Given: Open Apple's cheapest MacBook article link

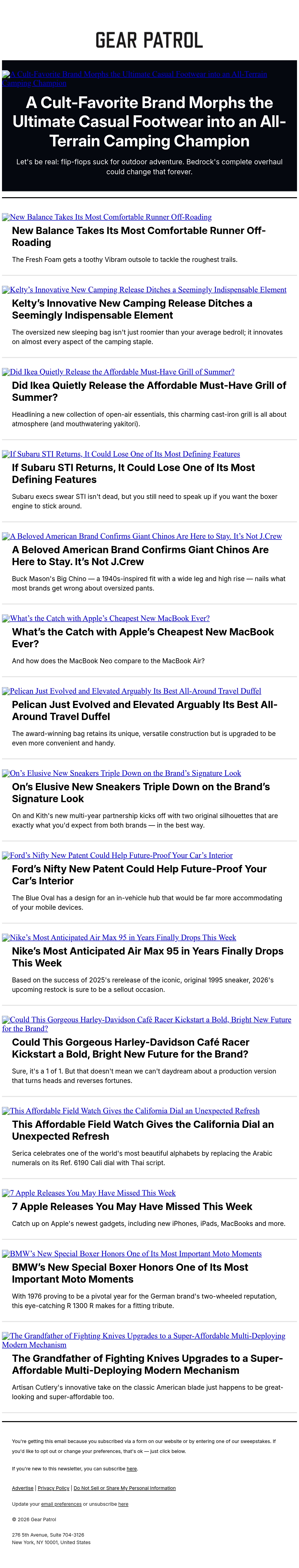Looking at the screenshot, I should pyautogui.click(x=106, y=618).
